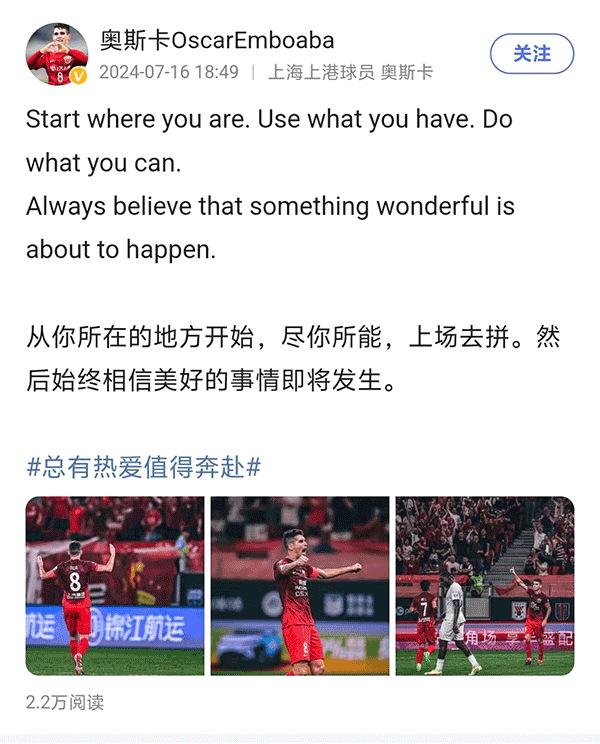Enlarge the third photo with the crowd stands
This screenshot has width=600, height=744.
coord(485,585)
